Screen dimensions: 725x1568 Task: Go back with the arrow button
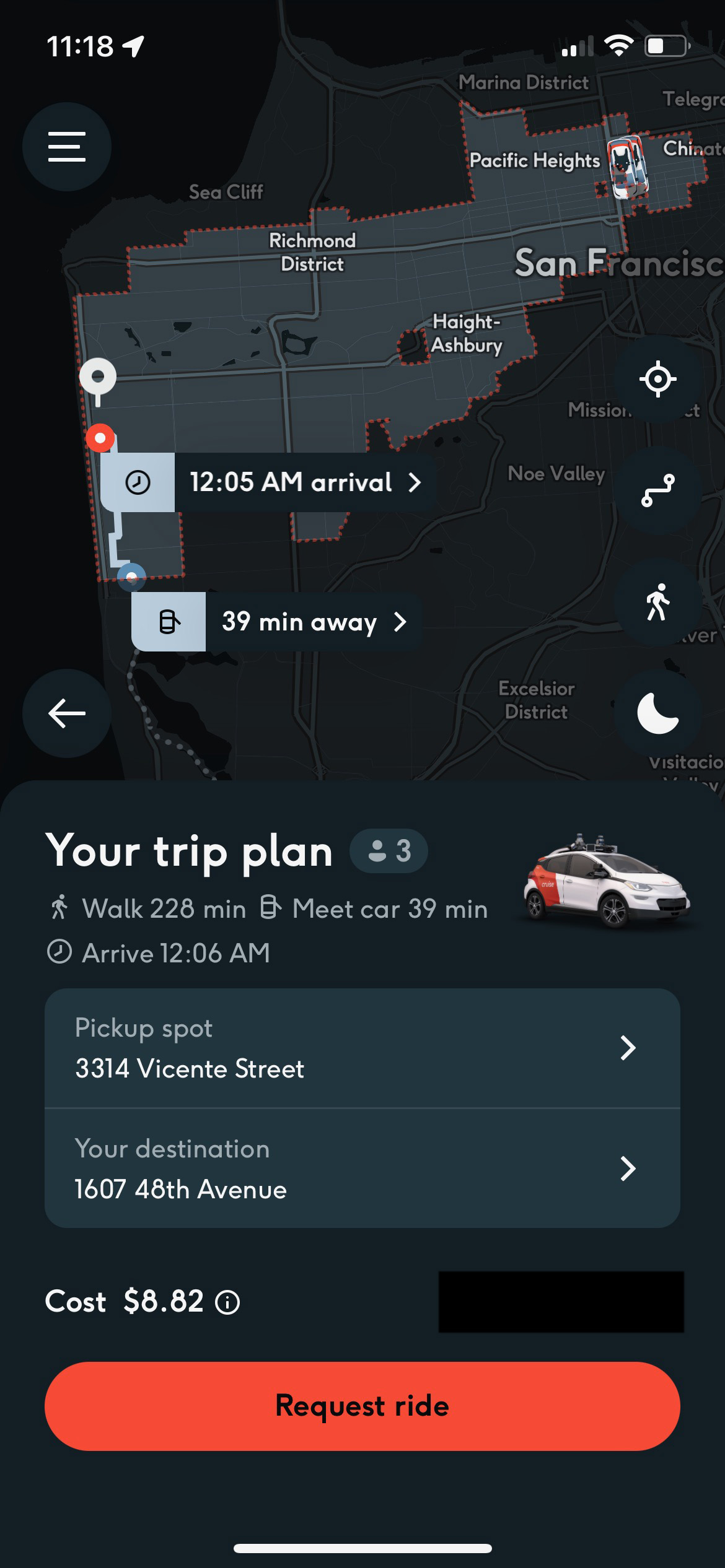tap(66, 713)
